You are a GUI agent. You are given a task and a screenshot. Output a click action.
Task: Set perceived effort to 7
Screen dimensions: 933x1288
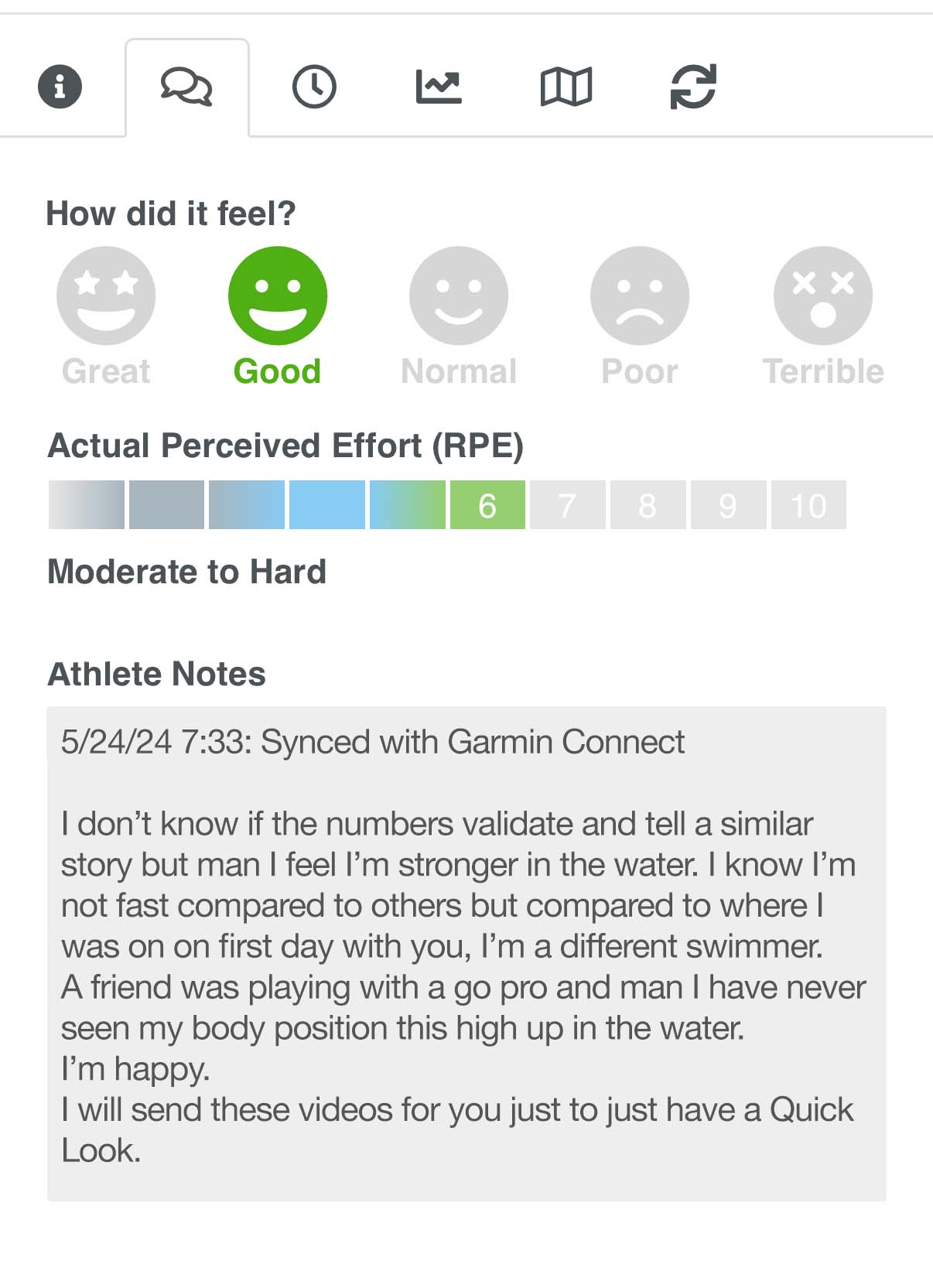click(567, 506)
